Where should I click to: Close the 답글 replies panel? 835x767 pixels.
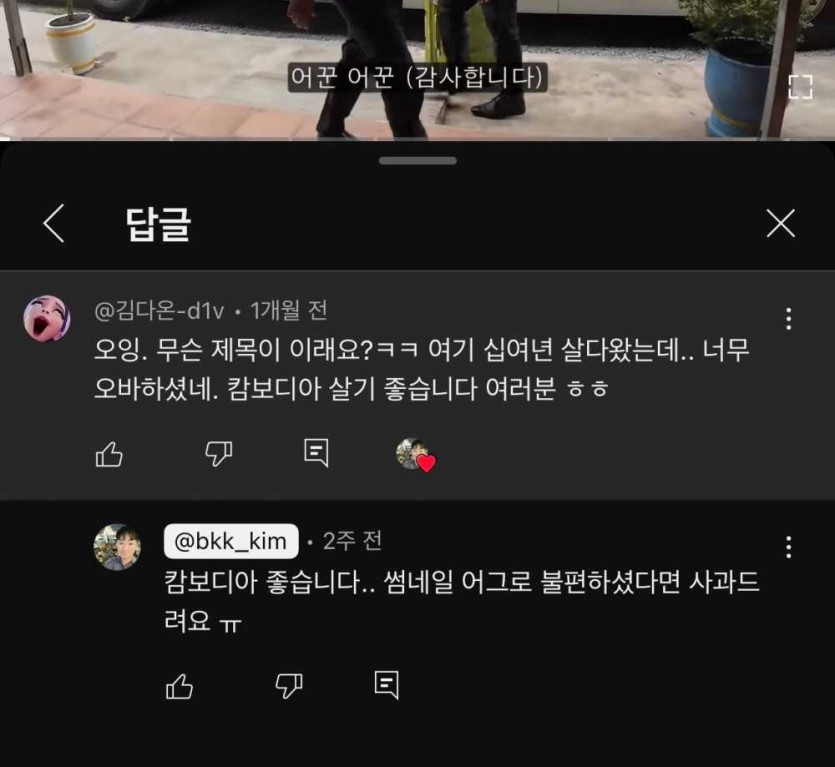[780, 223]
